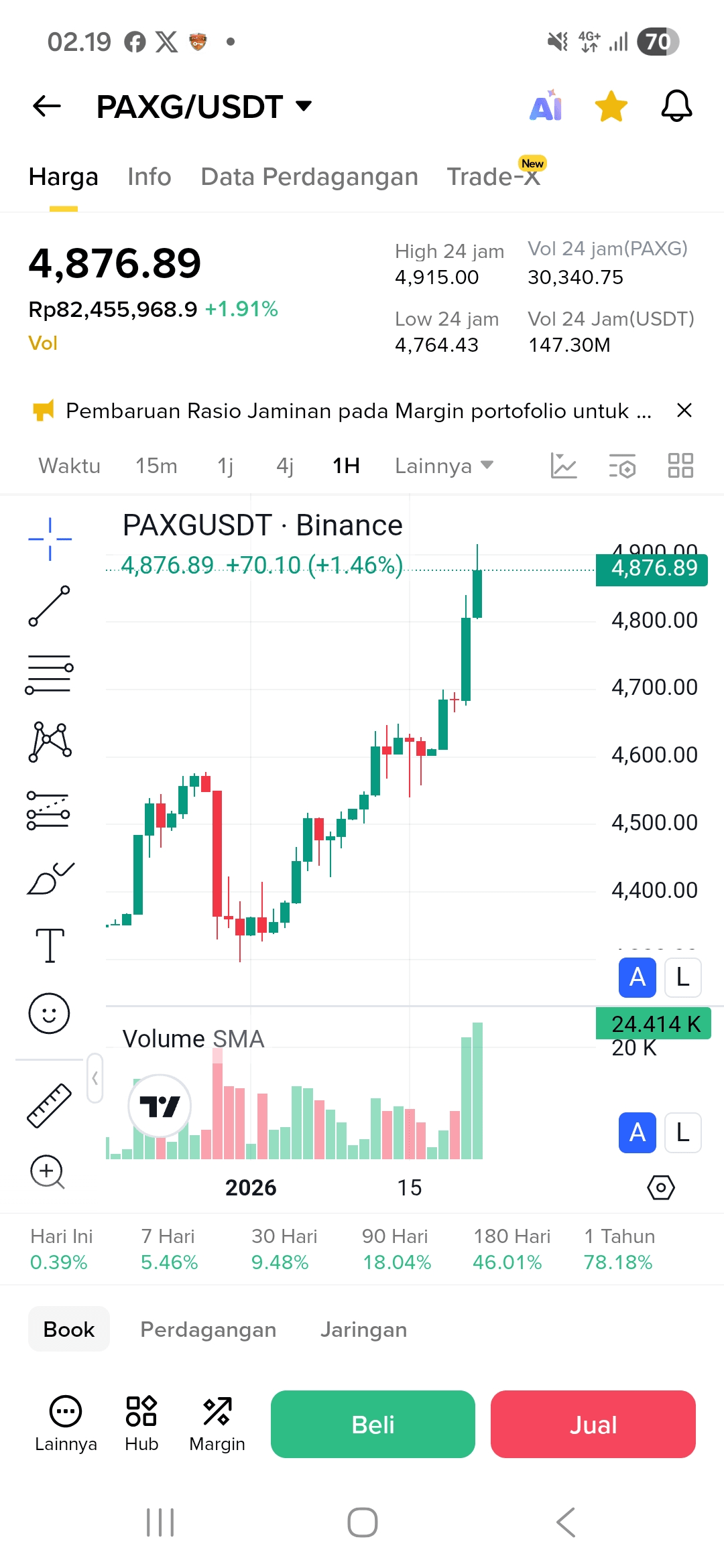Open the price alert bell
The image size is (724, 1568).
[x=676, y=106]
